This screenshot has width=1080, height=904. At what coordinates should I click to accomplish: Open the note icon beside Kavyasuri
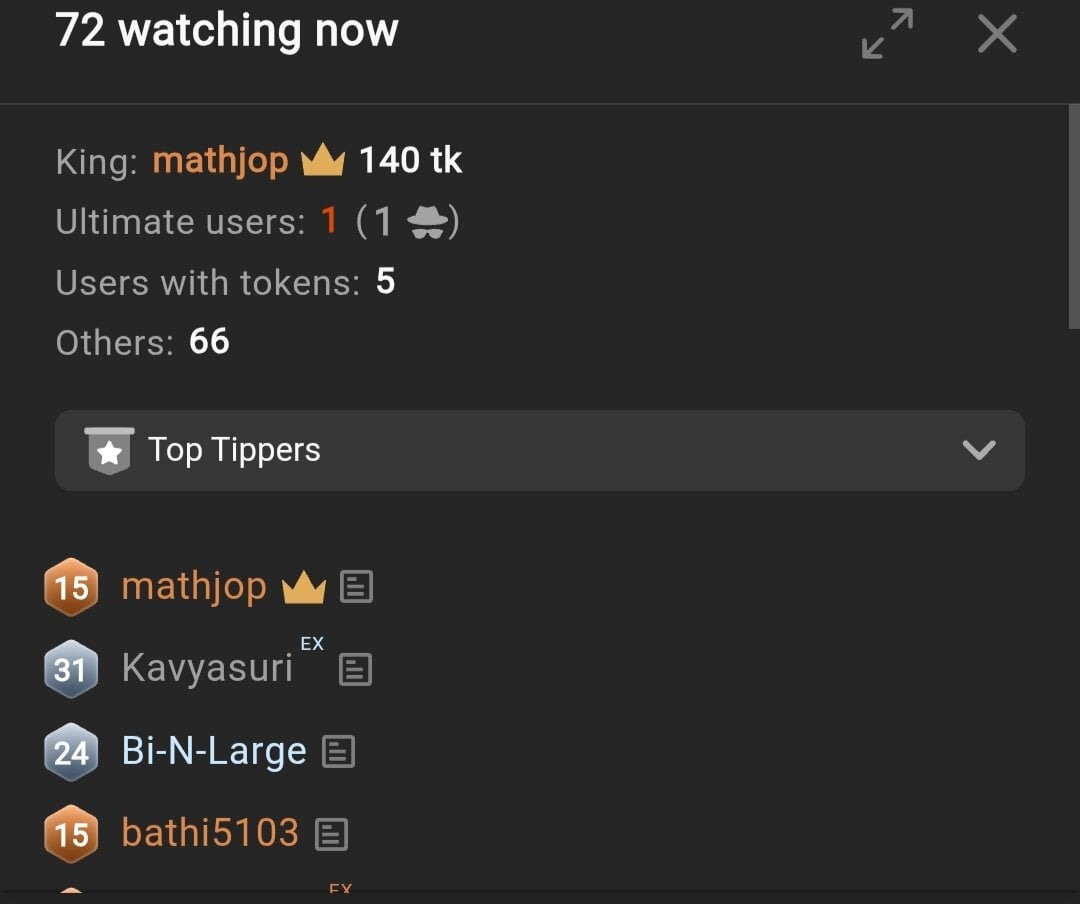pos(355,669)
